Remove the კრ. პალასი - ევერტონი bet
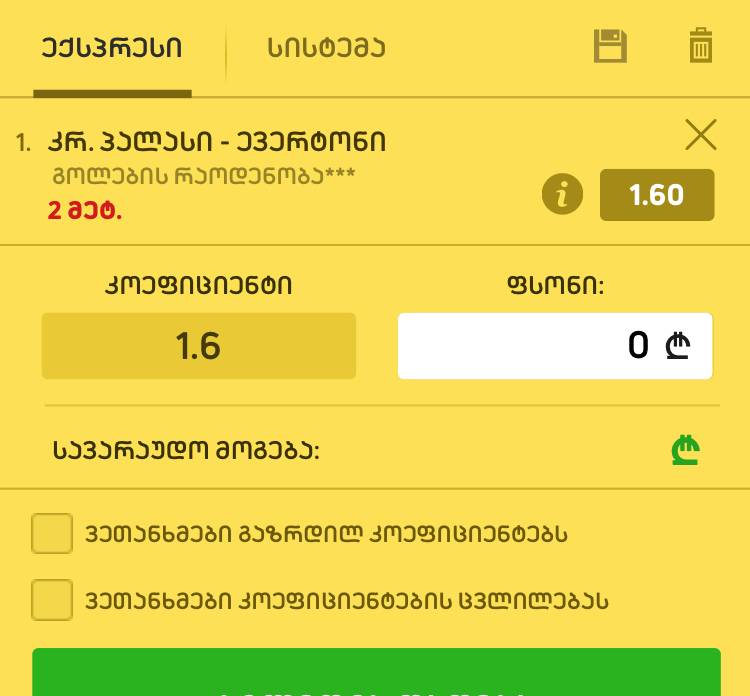 701,134
